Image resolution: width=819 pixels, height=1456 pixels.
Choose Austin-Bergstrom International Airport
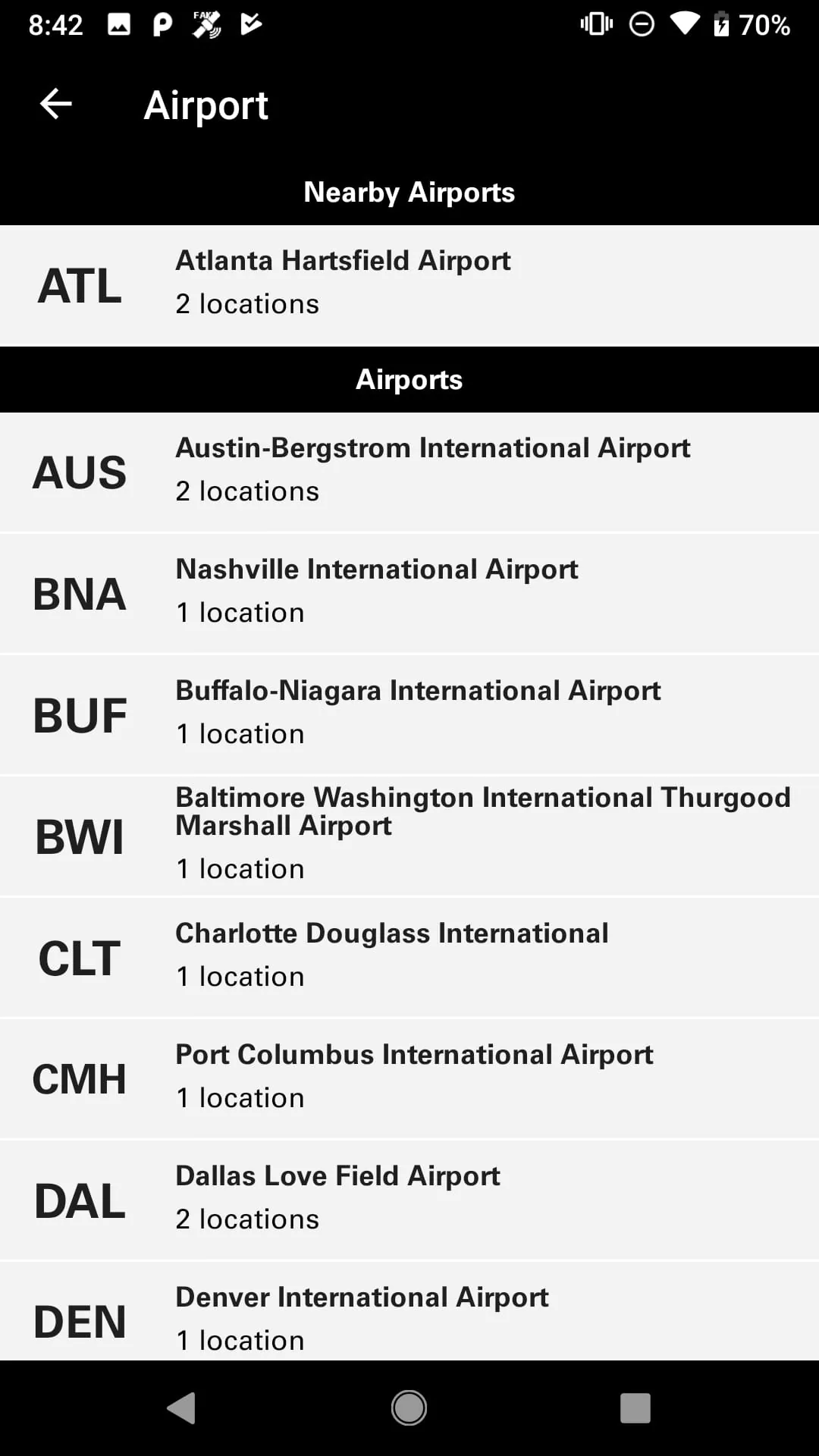409,472
